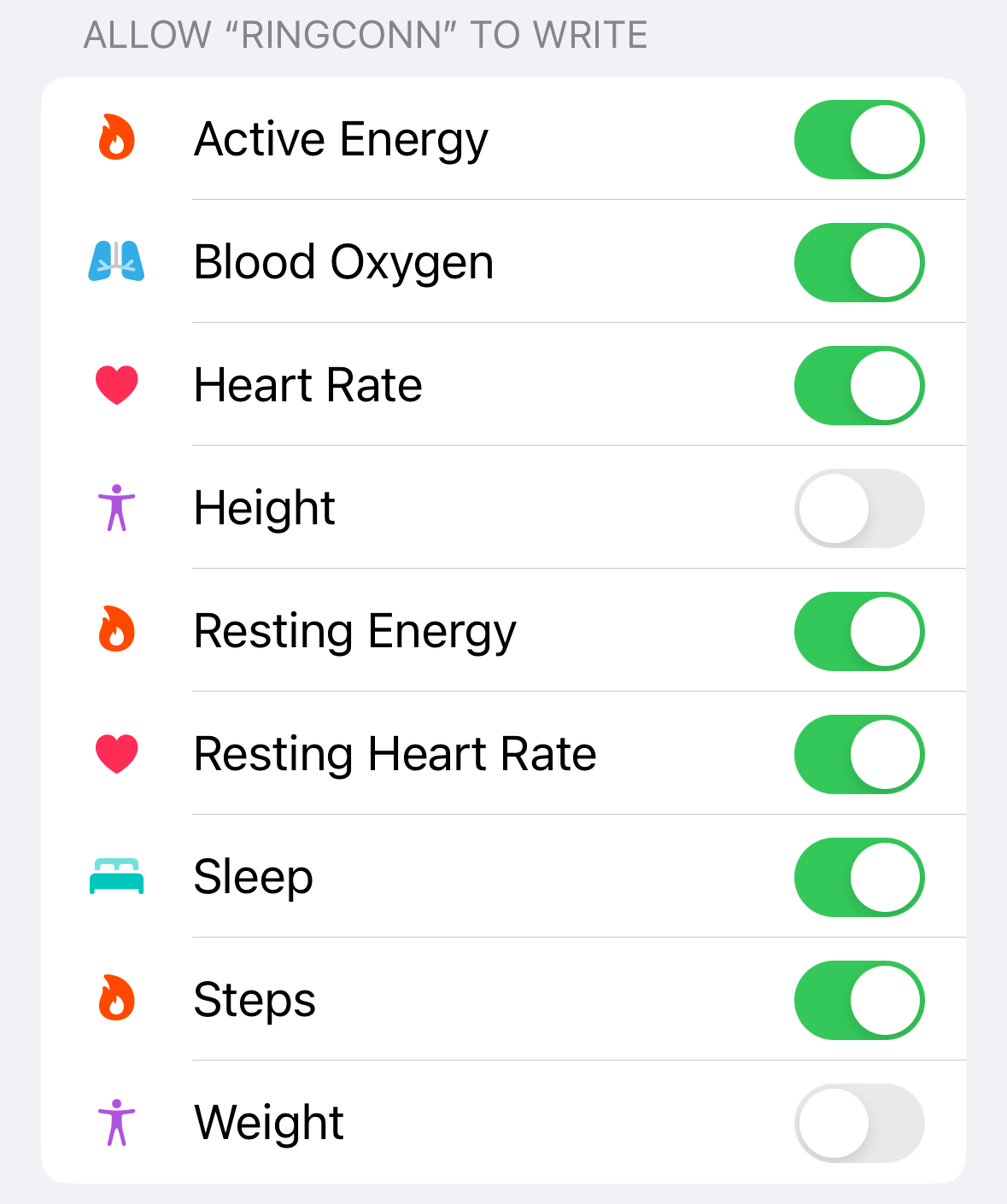1007x1204 pixels.
Task: Turn off the Blood Oxygen switch
Action: tap(858, 262)
